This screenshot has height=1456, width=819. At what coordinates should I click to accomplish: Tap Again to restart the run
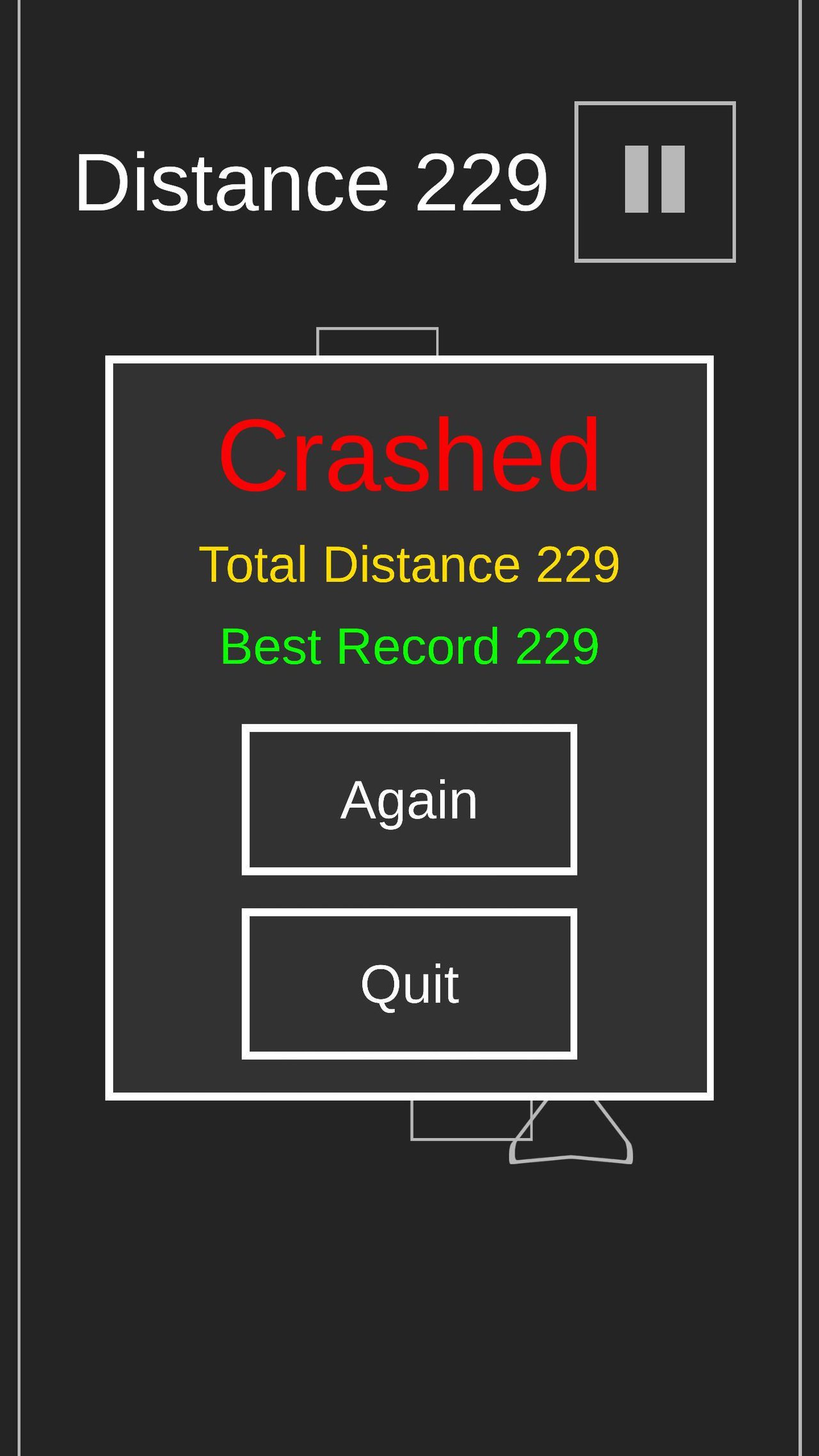point(409,799)
